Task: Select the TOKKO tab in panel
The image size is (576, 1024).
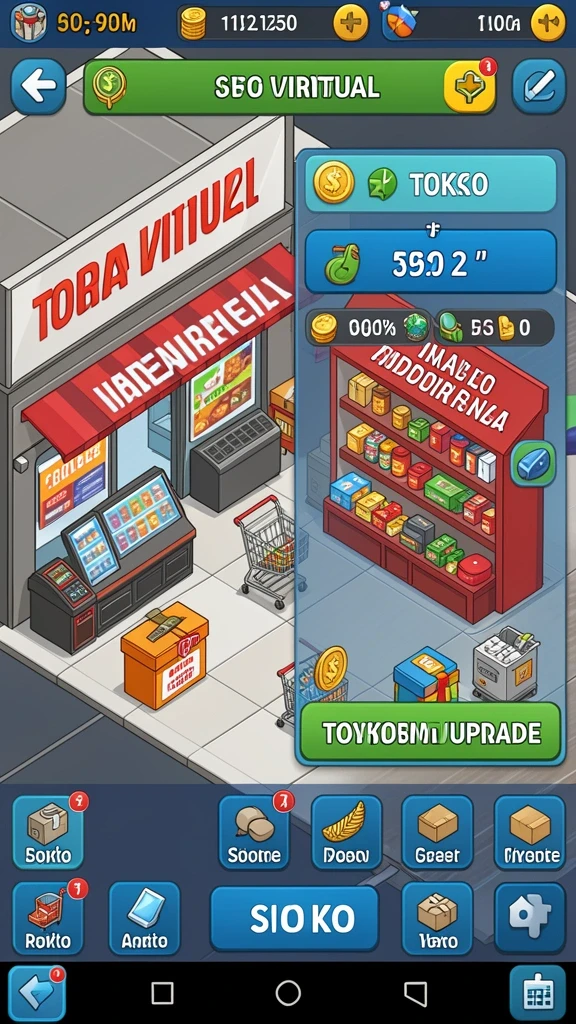Action: [430, 184]
